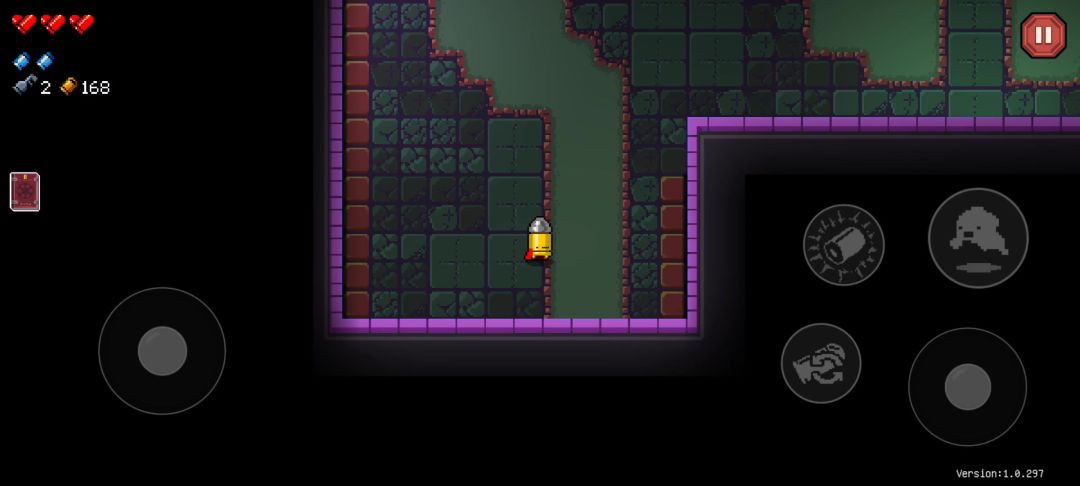Switch weapon with the gun swap button
The image size is (1080, 486).
tap(820, 363)
